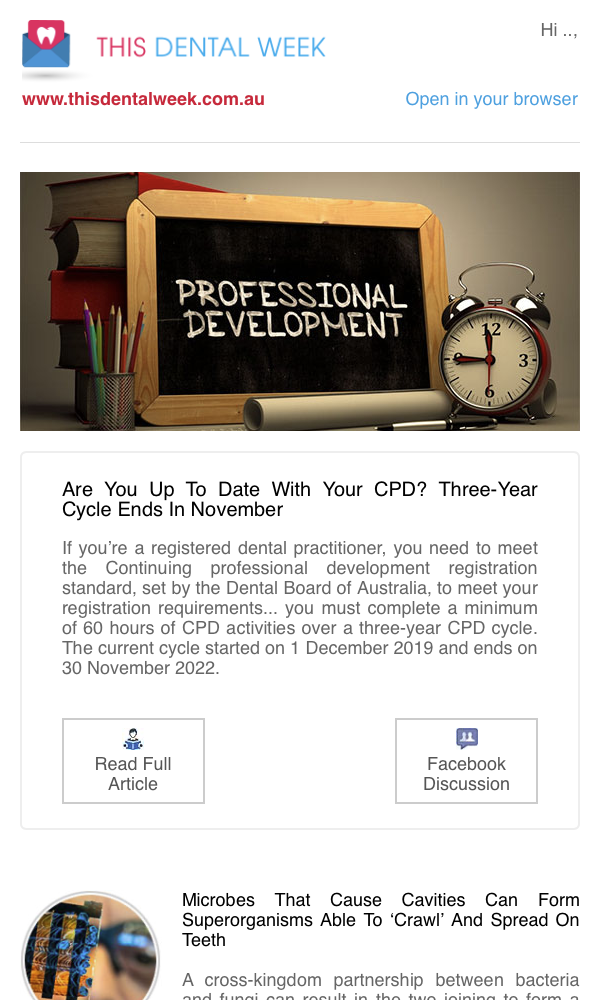The image size is (600, 1000).
Task: Open the CPD three-year cycle headline
Action: pyautogui.click(x=300, y=499)
